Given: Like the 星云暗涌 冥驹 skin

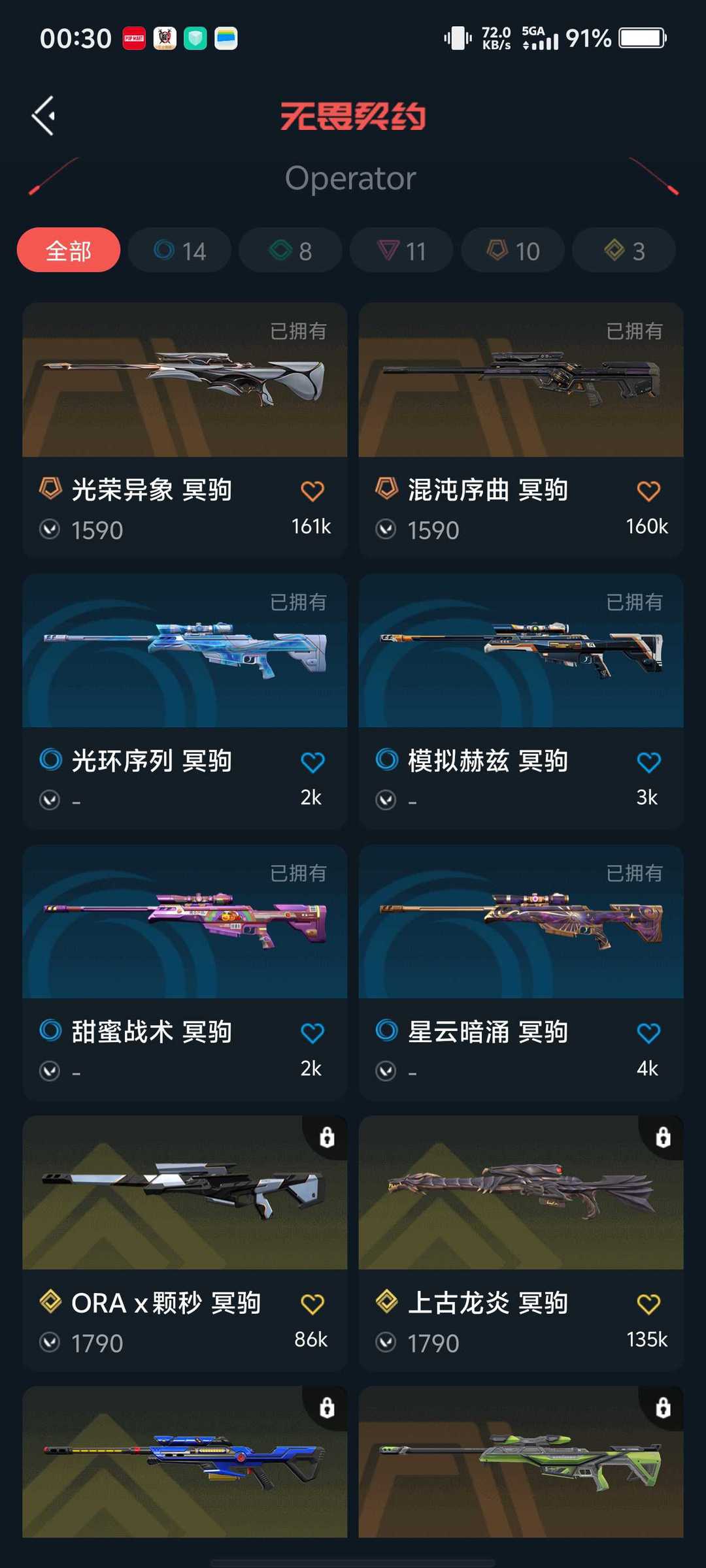Looking at the screenshot, I should pyautogui.click(x=648, y=1034).
